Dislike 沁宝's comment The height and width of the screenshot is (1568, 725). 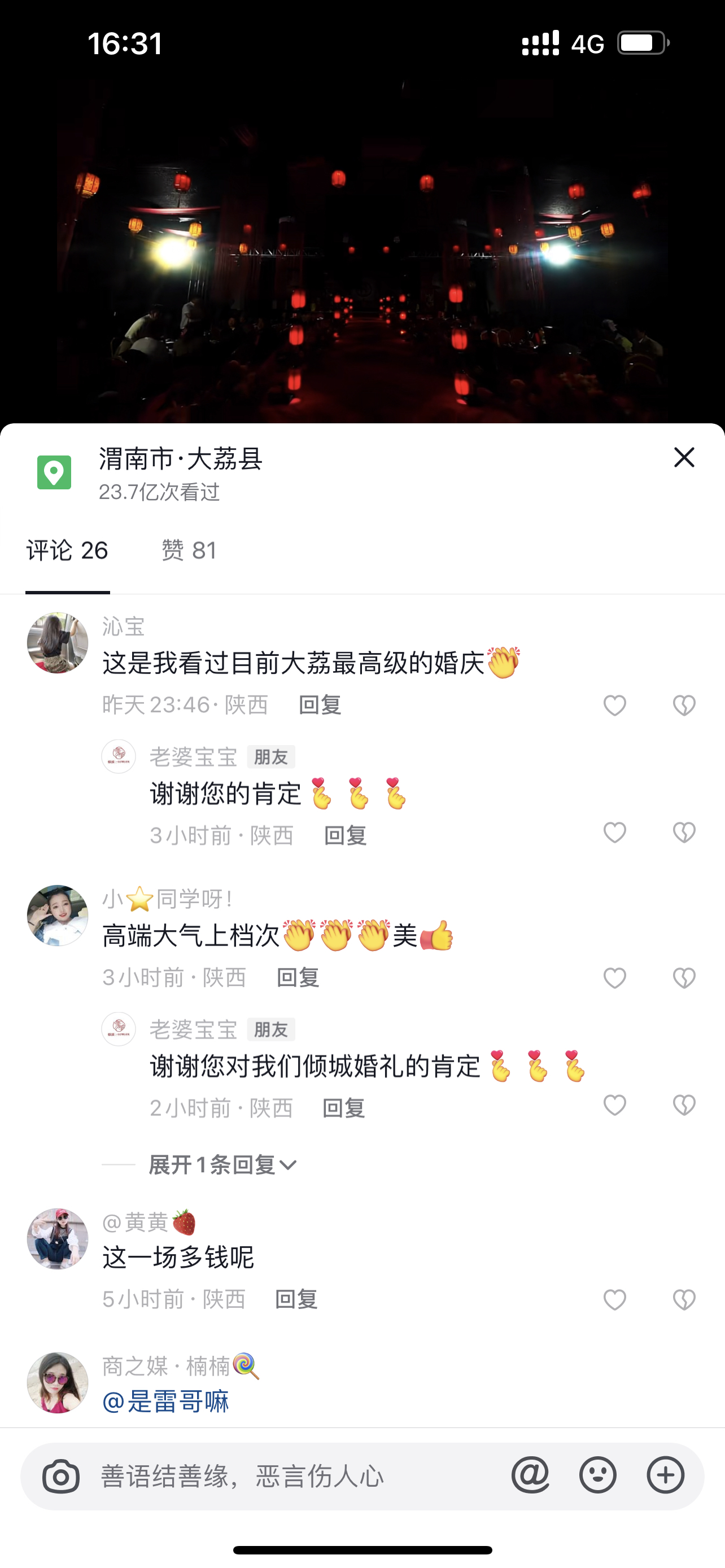(684, 706)
